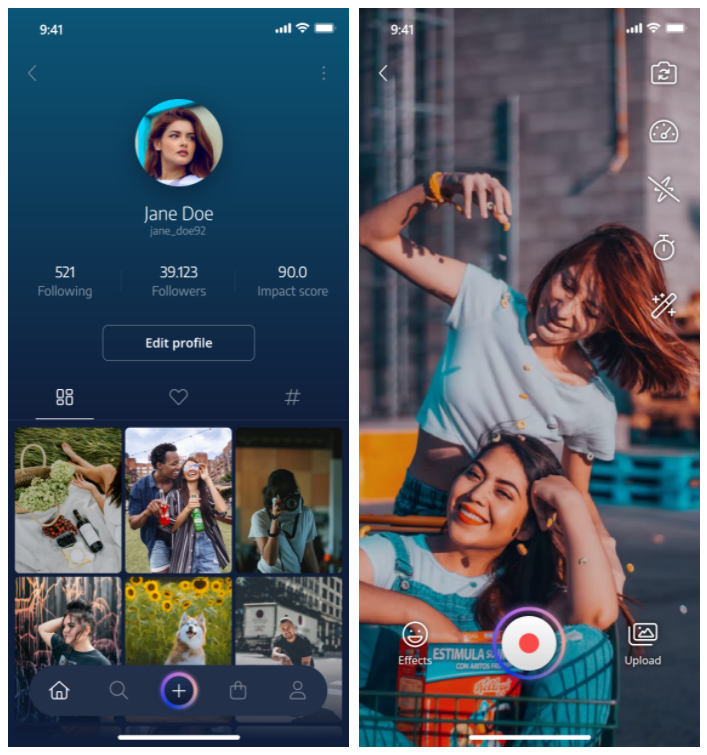This screenshot has height=755, width=707.
Task: Go back from Jane Doe's profile
Action: coord(32,73)
